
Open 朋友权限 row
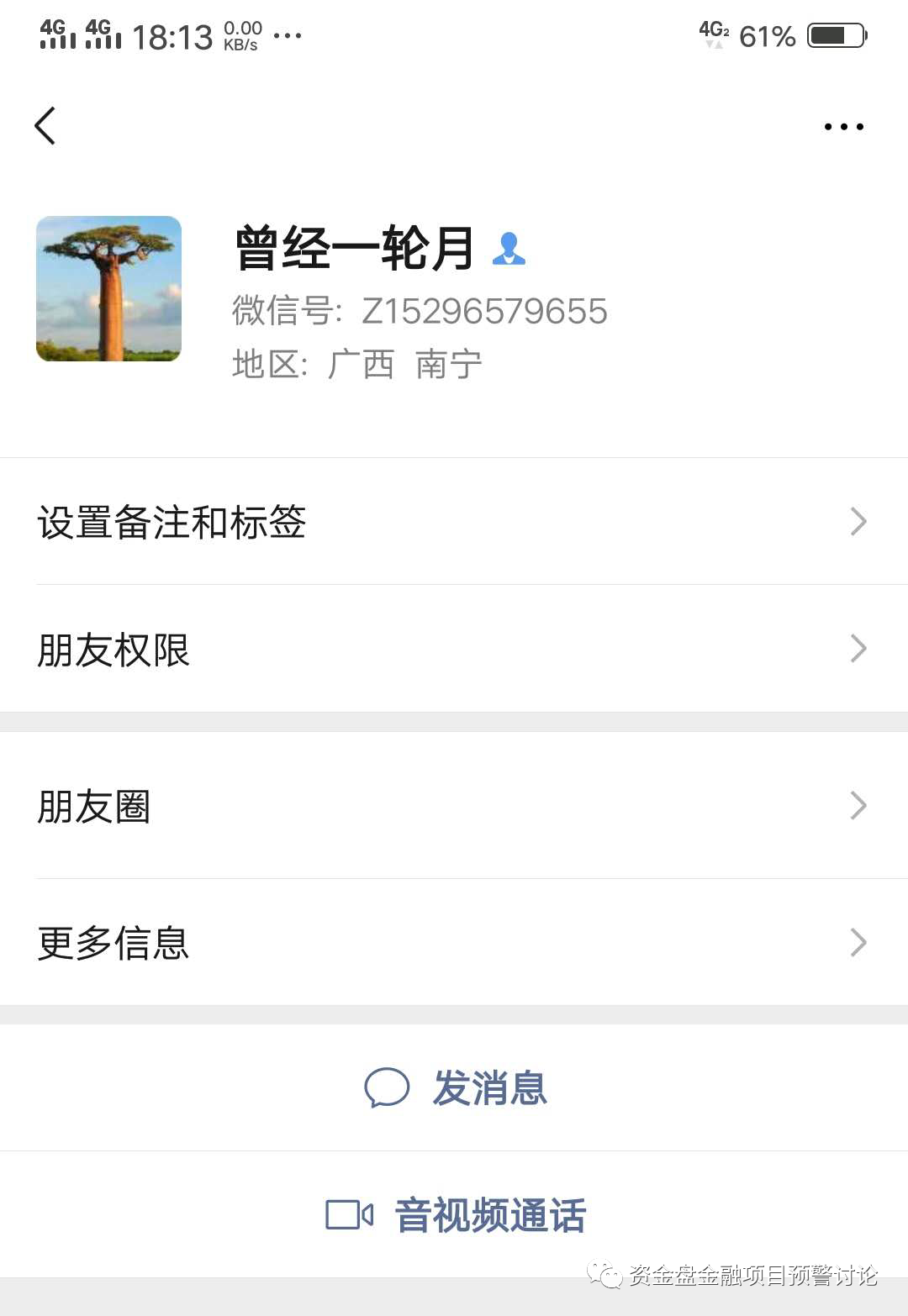454,650
